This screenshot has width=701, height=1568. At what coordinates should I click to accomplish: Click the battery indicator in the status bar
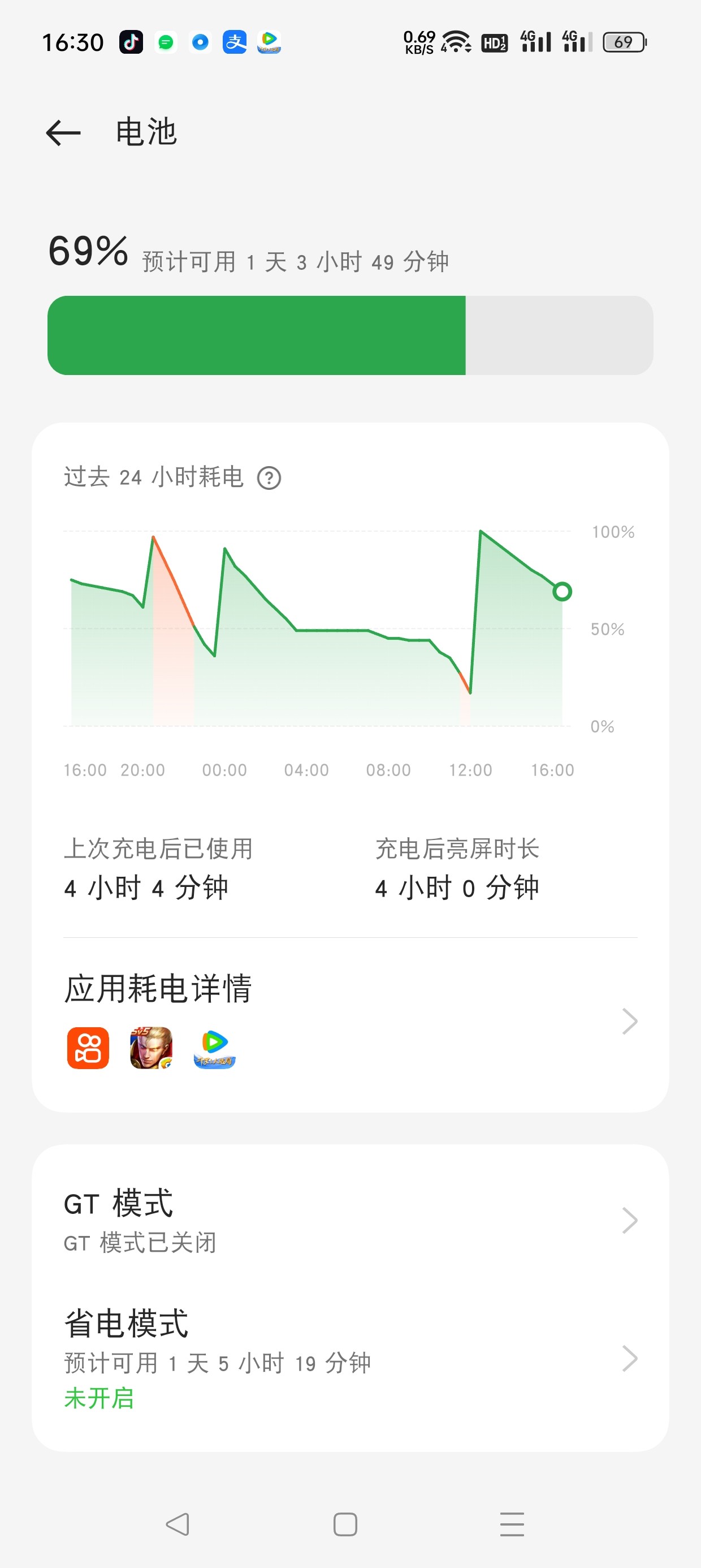622,41
